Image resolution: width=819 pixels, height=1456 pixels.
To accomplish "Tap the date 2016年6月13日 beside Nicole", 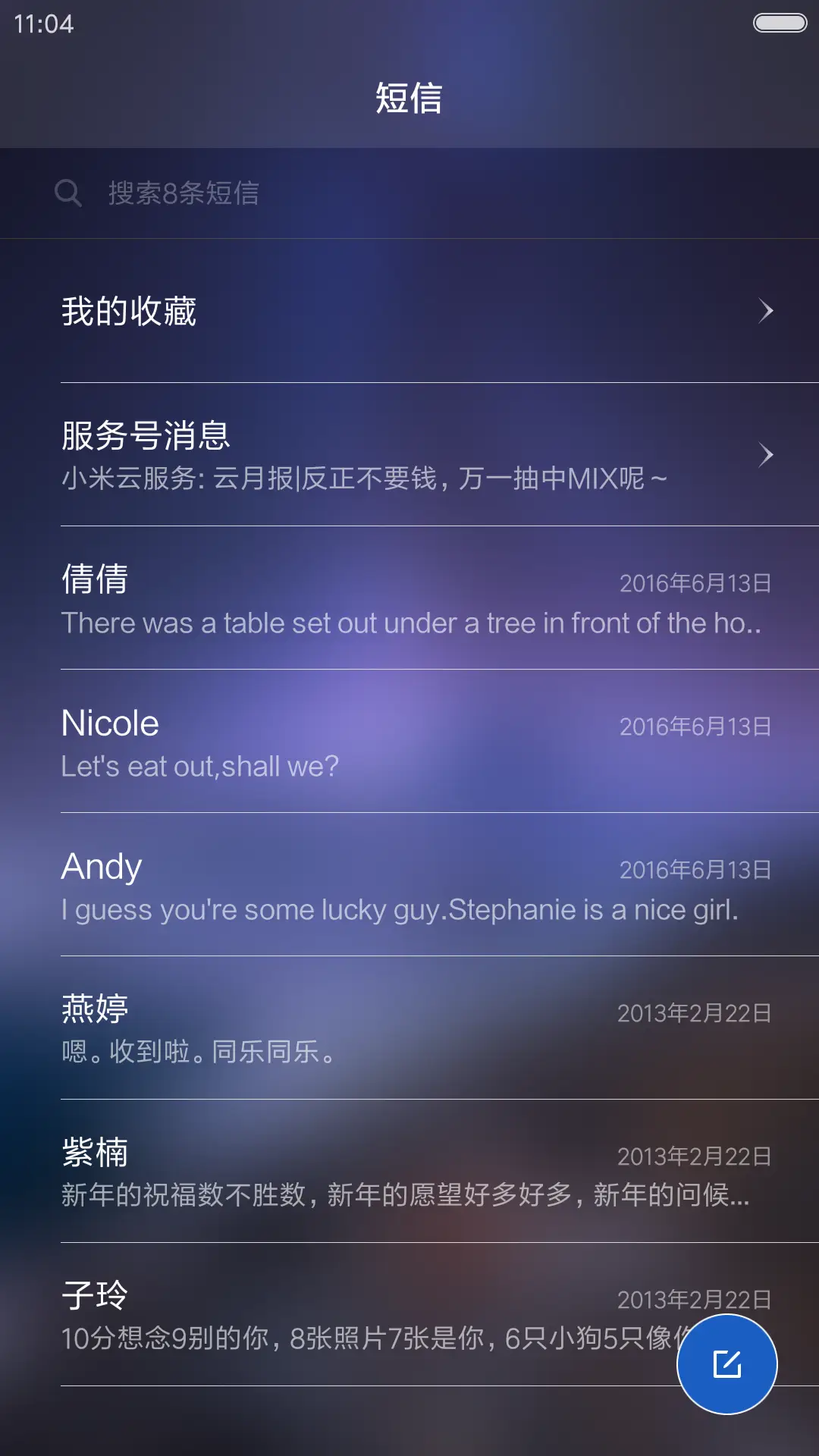I will click(x=694, y=725).
